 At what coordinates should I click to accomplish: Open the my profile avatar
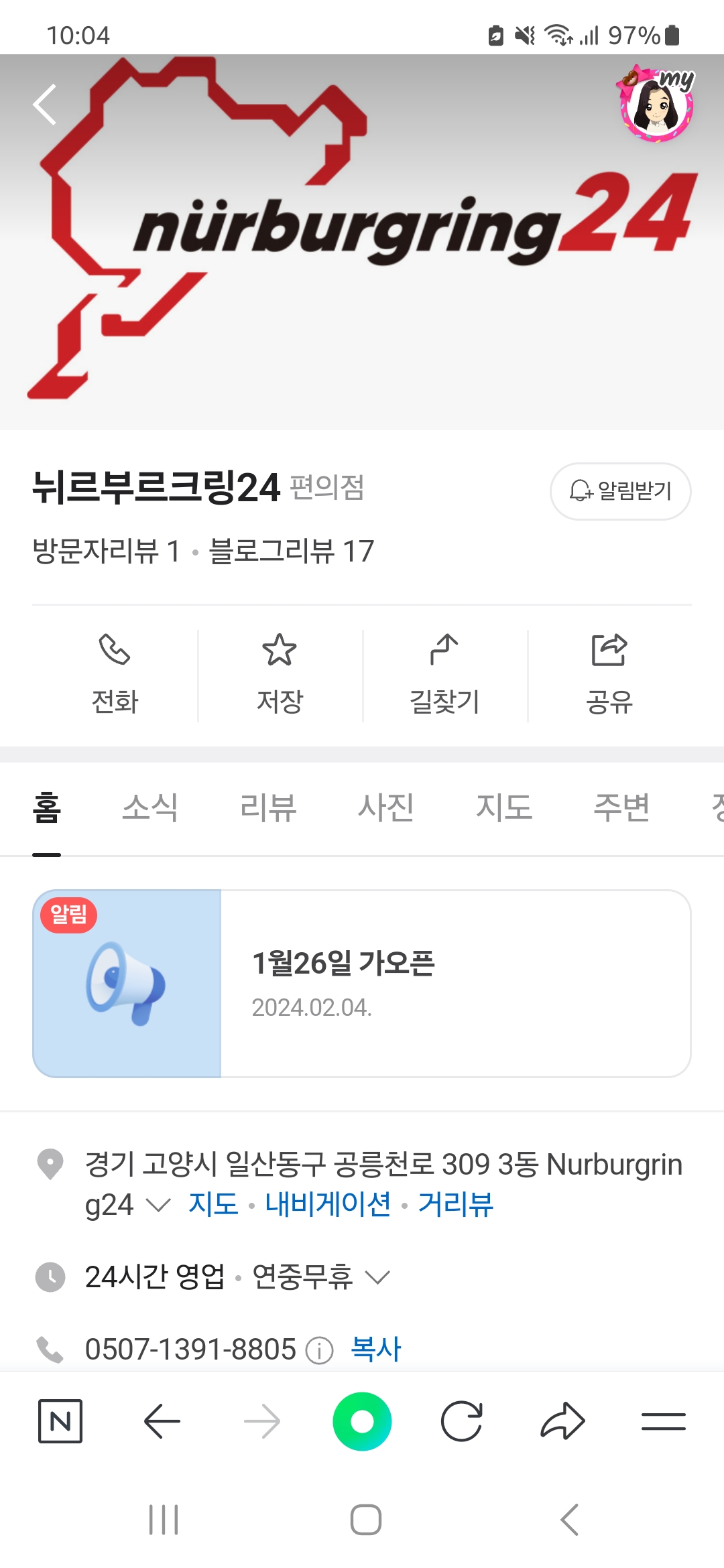[656, 105]
